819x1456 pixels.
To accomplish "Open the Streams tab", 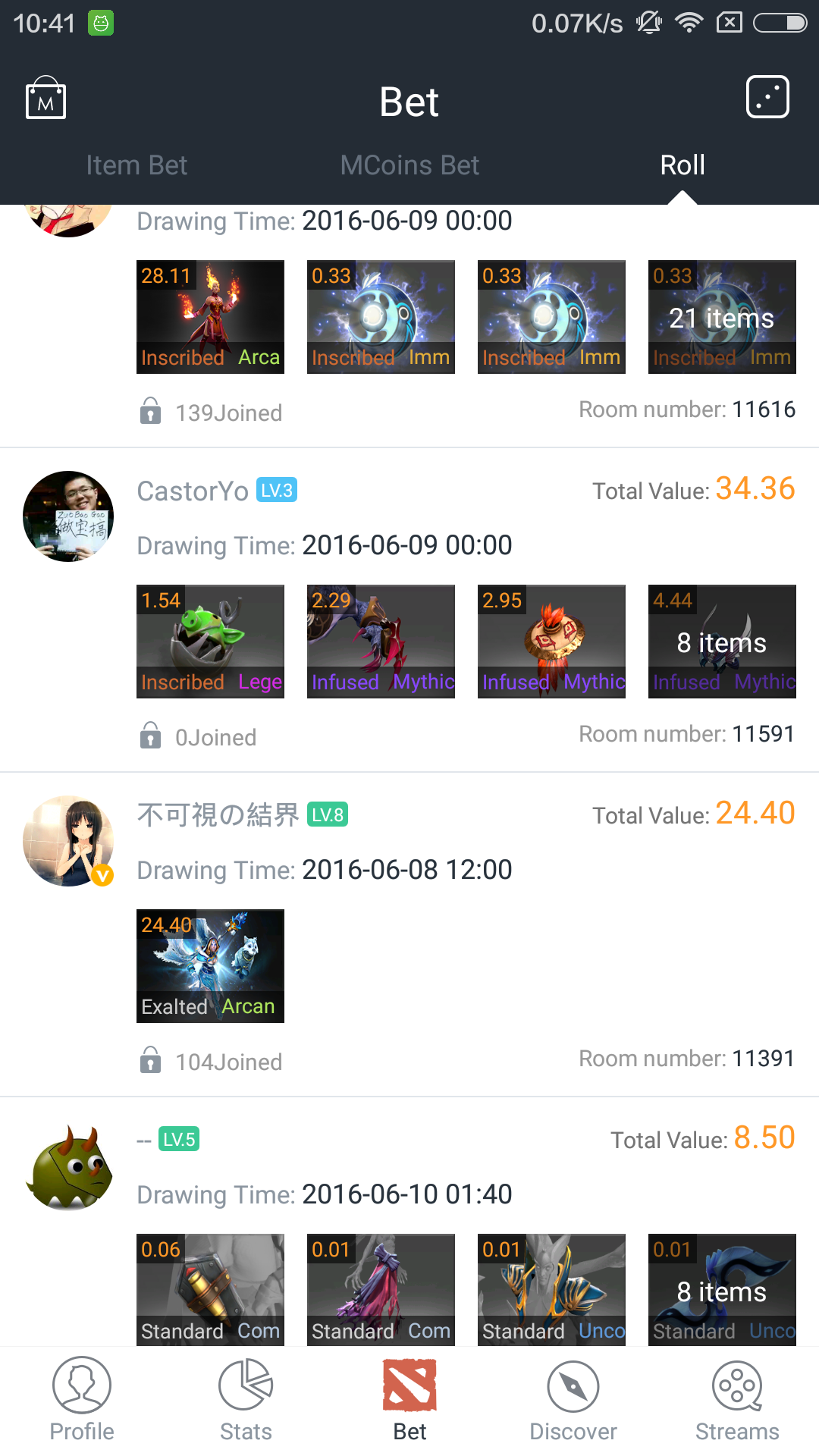I will tap(737, 1400).
